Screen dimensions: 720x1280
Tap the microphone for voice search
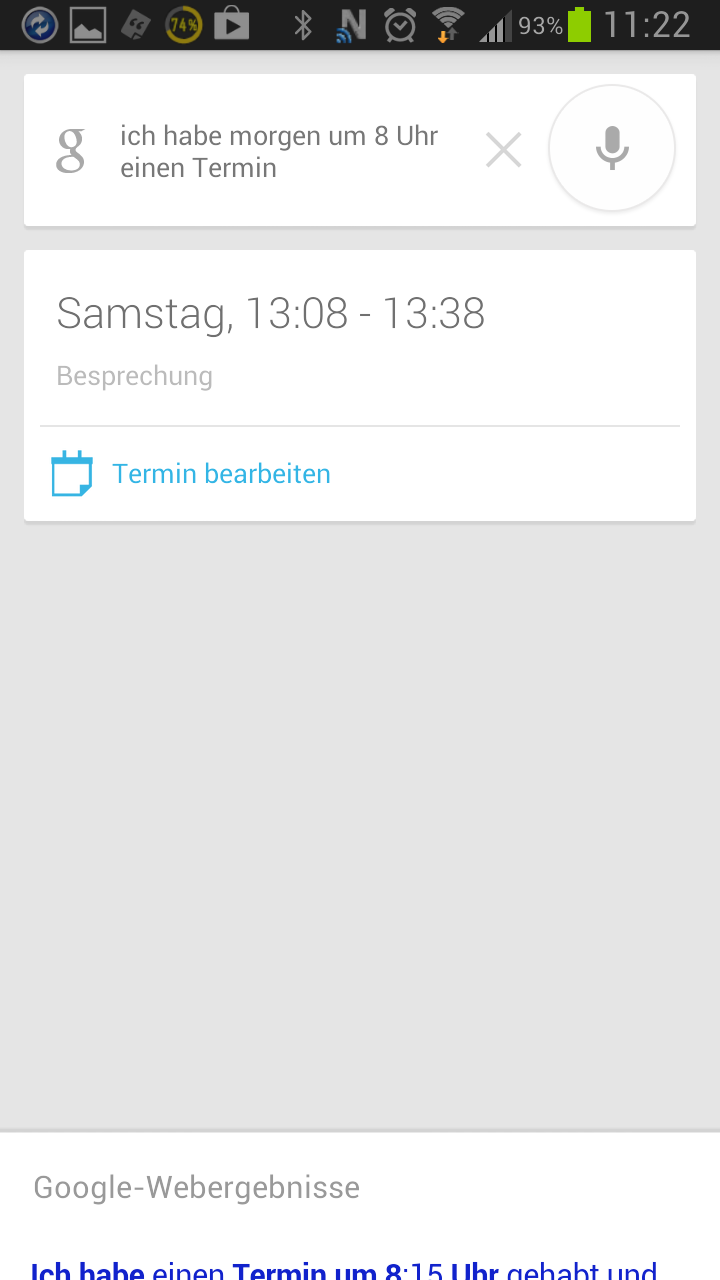612,148
